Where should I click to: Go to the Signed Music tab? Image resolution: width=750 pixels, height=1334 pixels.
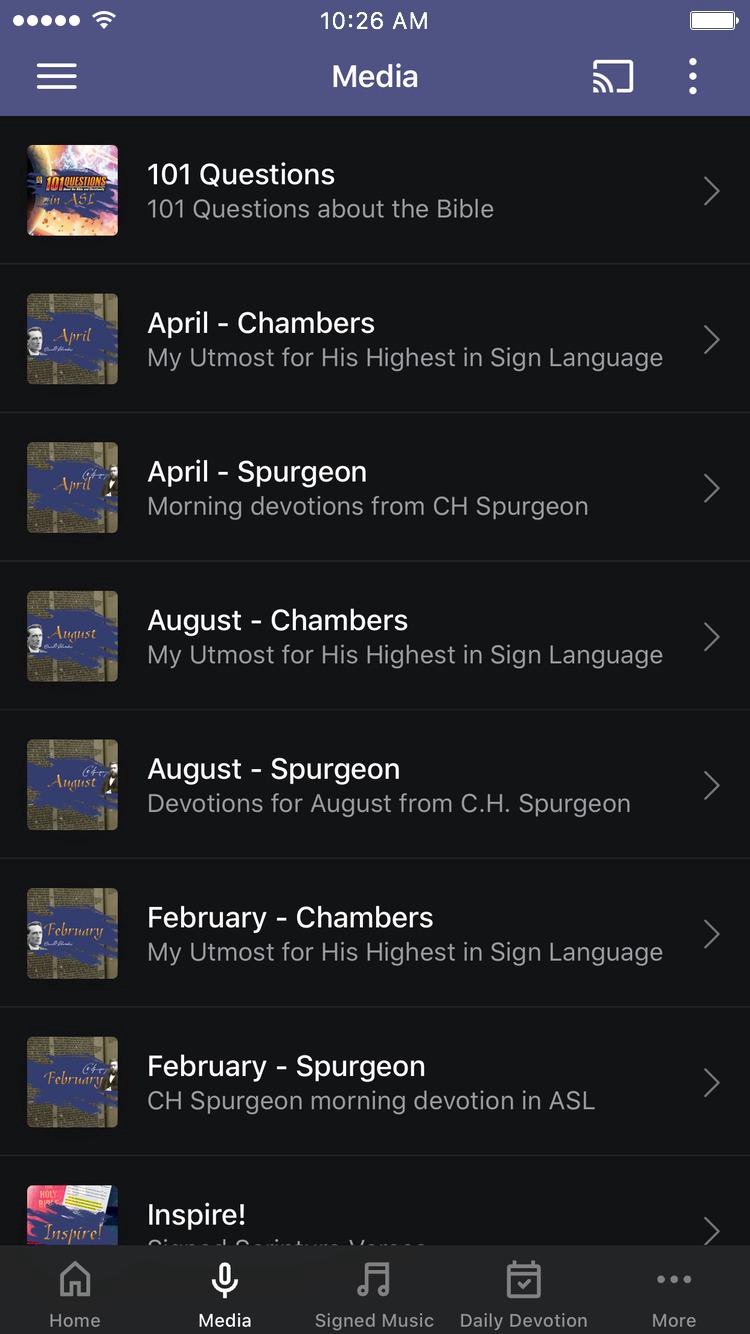point(374,1294)
